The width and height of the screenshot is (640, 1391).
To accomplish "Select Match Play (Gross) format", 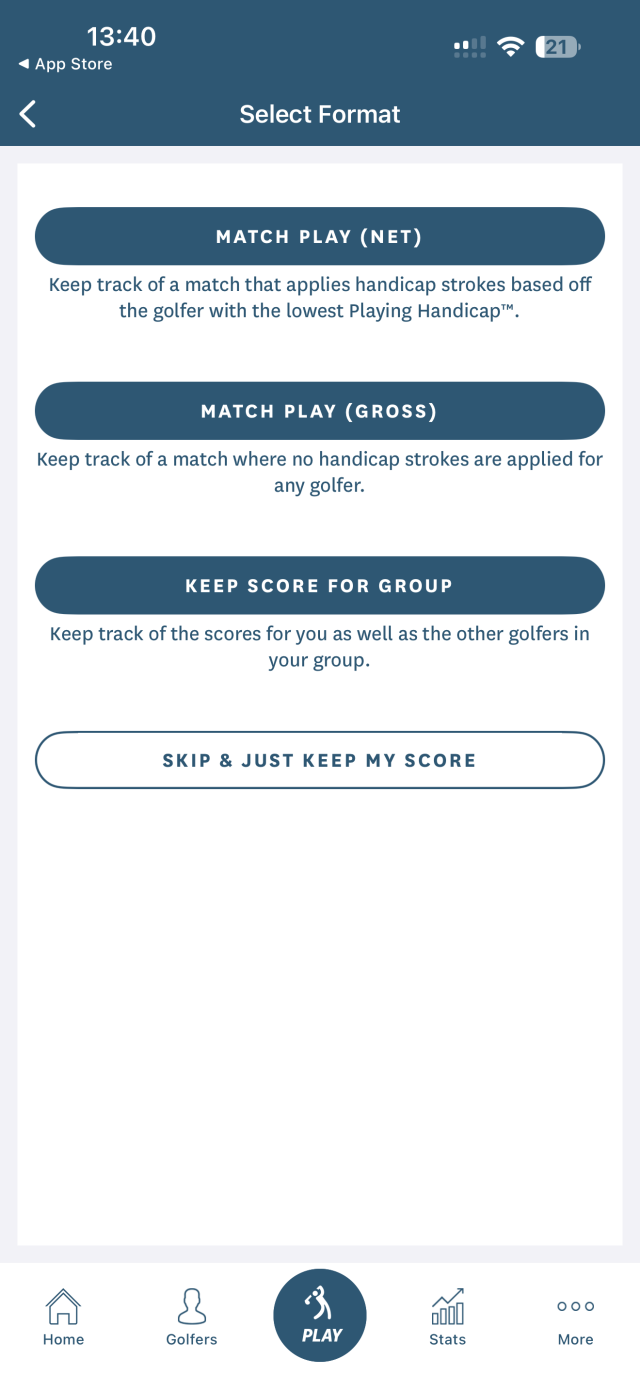I will point(320,411).
